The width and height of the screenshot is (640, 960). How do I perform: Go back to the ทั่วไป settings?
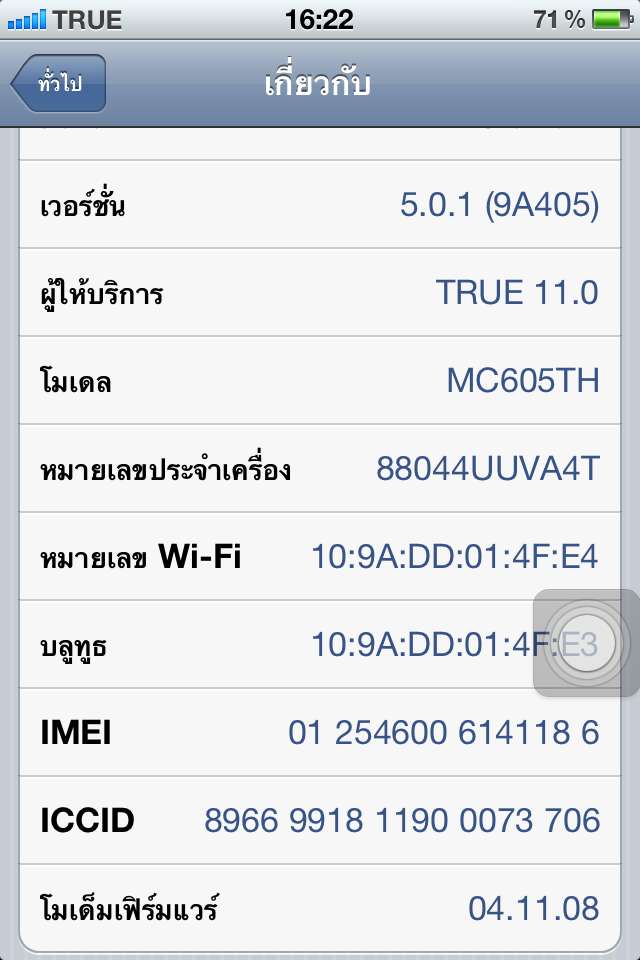click(x=59, y=84)
